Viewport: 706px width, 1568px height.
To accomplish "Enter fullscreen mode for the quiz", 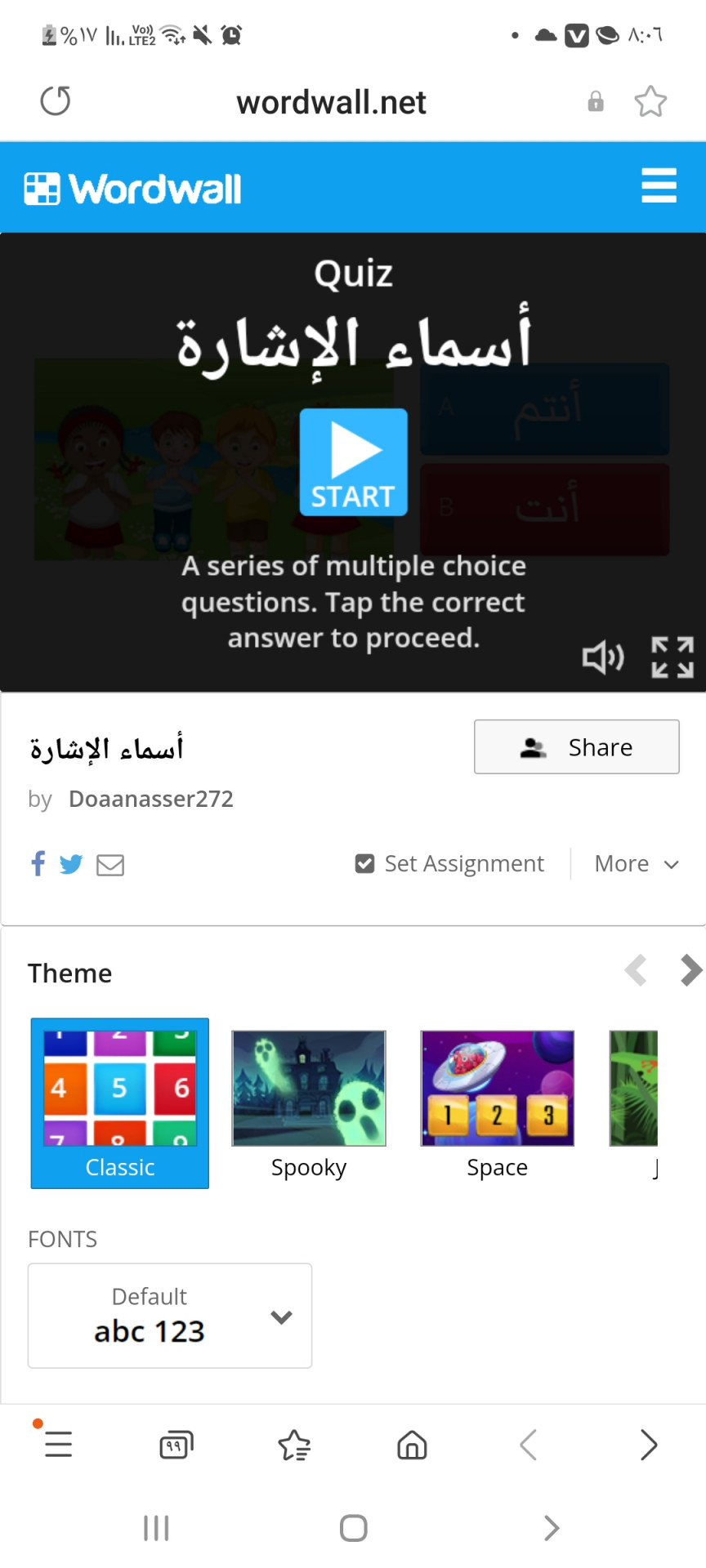I will 672,657.
